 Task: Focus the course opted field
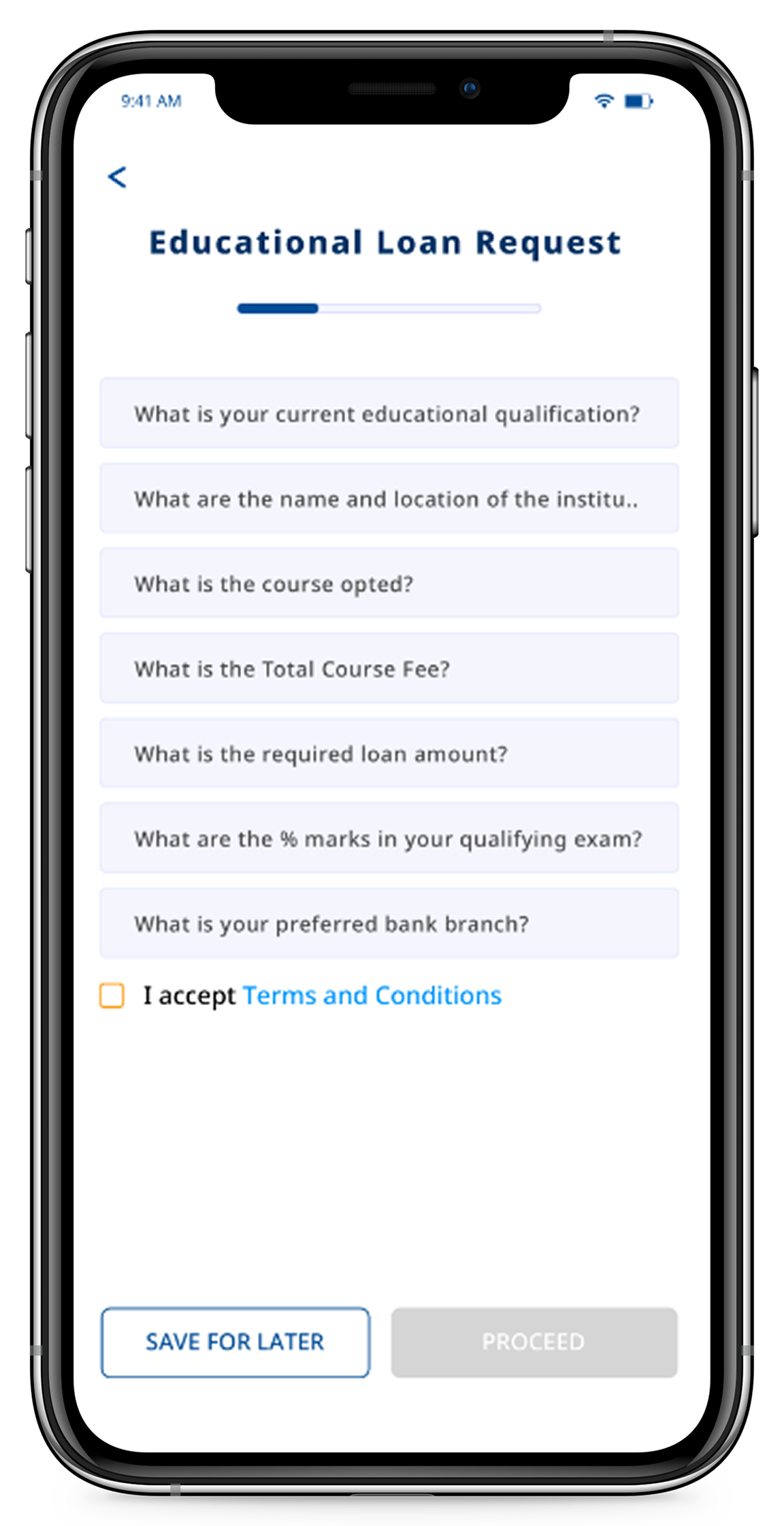click(x=389, y=584)
